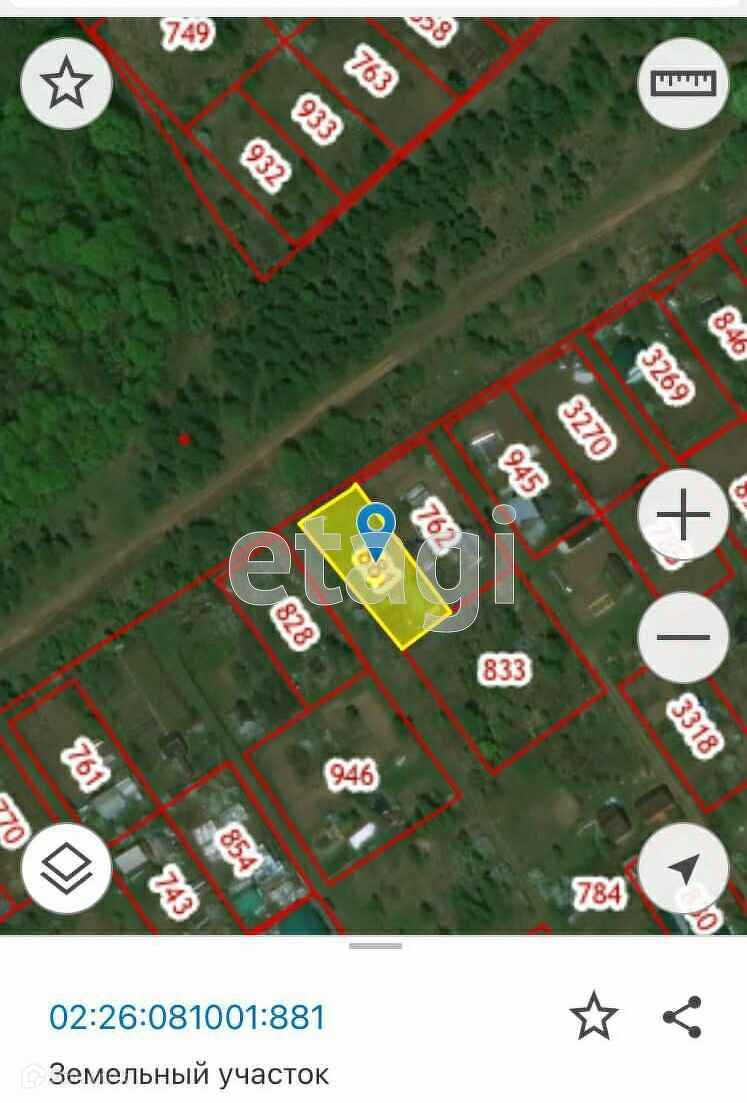Image resolution: width=747 pixels, height=1103 pixels.
Task: Zoom in on the map
Action: (x=684, y=515)
